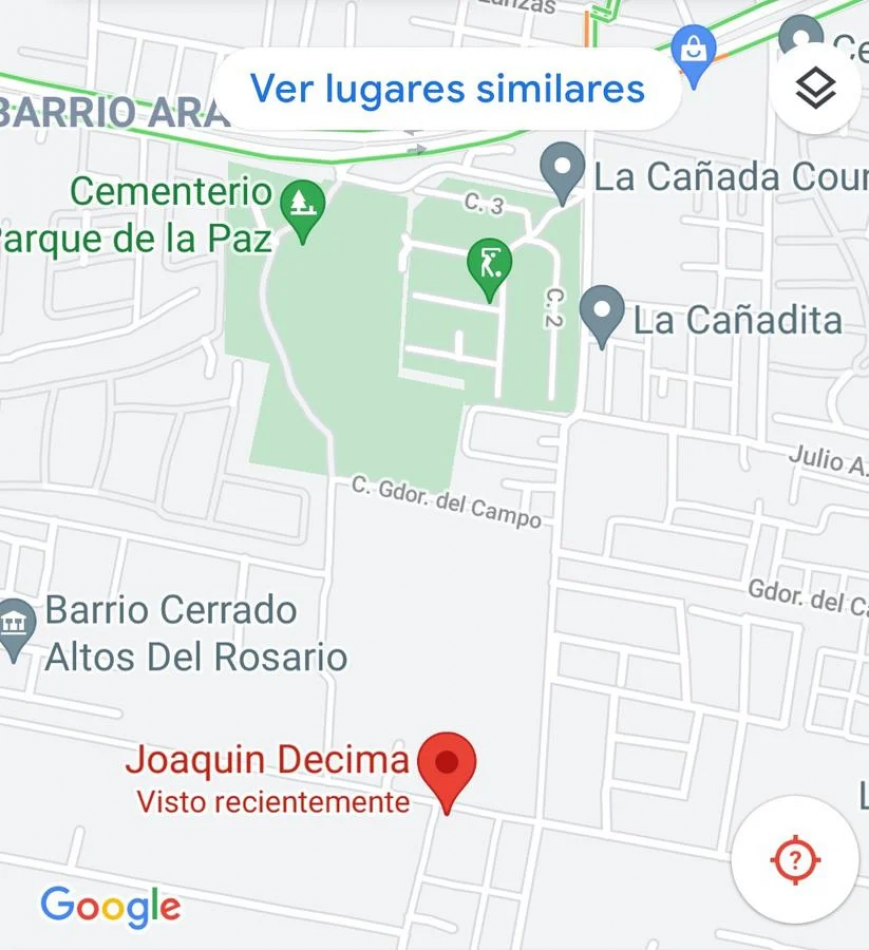Open Barrio Cerrado Altos Del Rosario marker
869x950 pixels.
click(16, 626)
